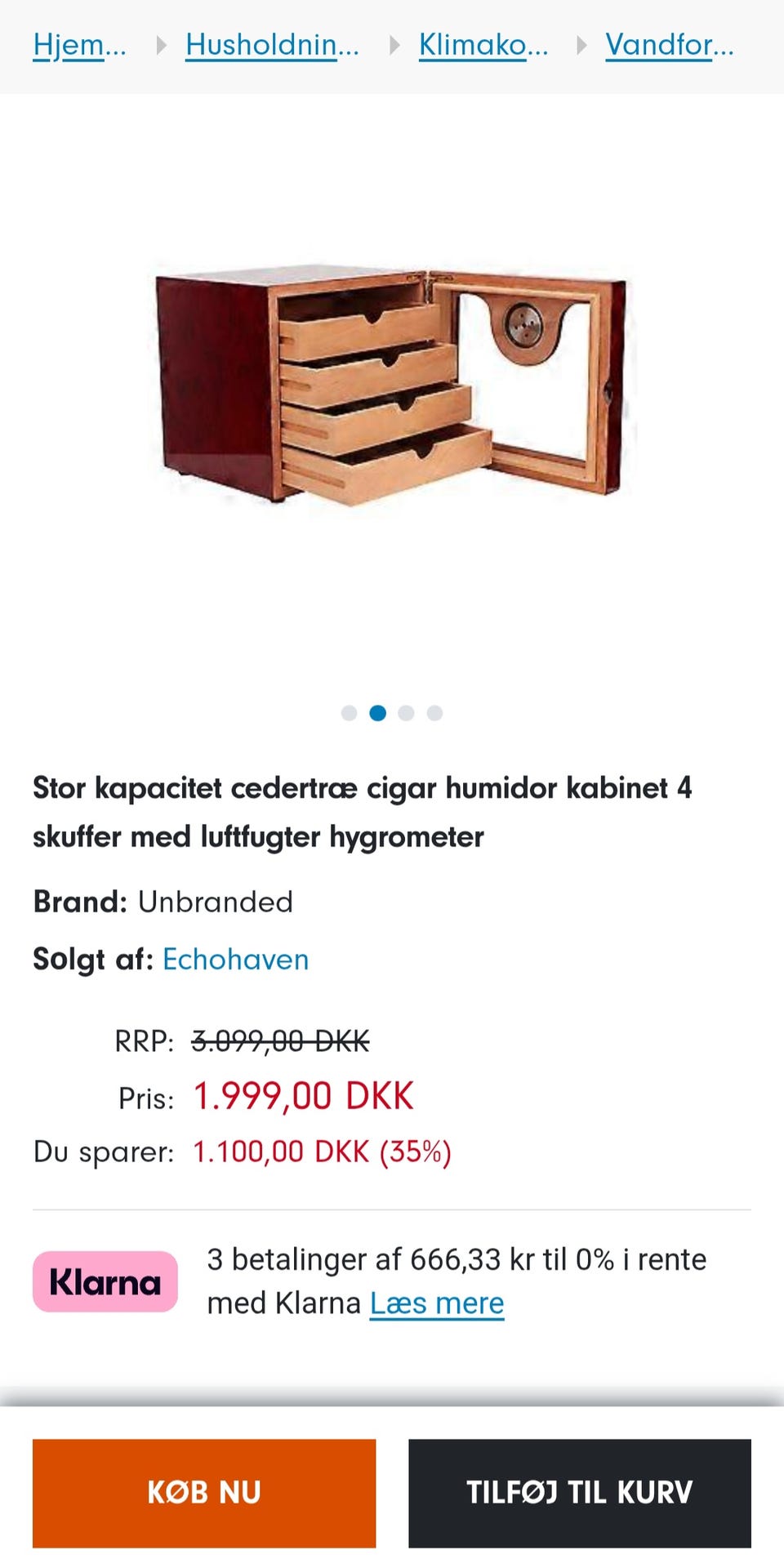Visit the Echohaven seller page
This screenshot has height=1568, width=784.
[x=235, y=960]
